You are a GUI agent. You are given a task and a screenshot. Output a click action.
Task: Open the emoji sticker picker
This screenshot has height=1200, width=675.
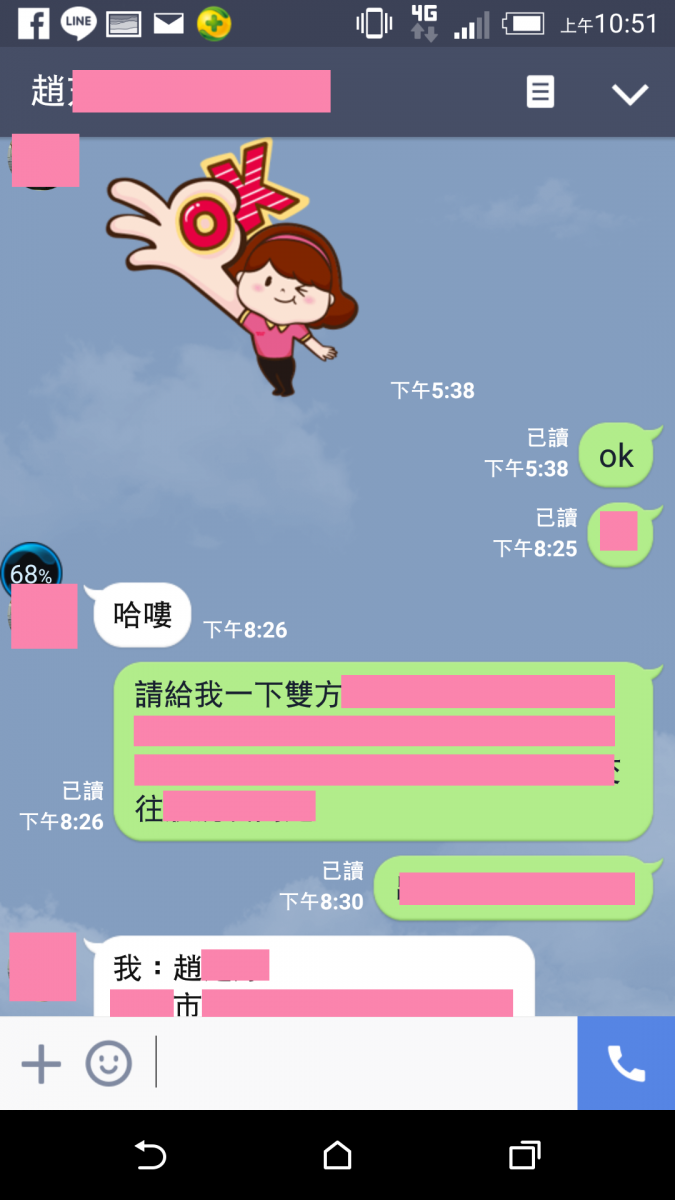(108, 1064)
